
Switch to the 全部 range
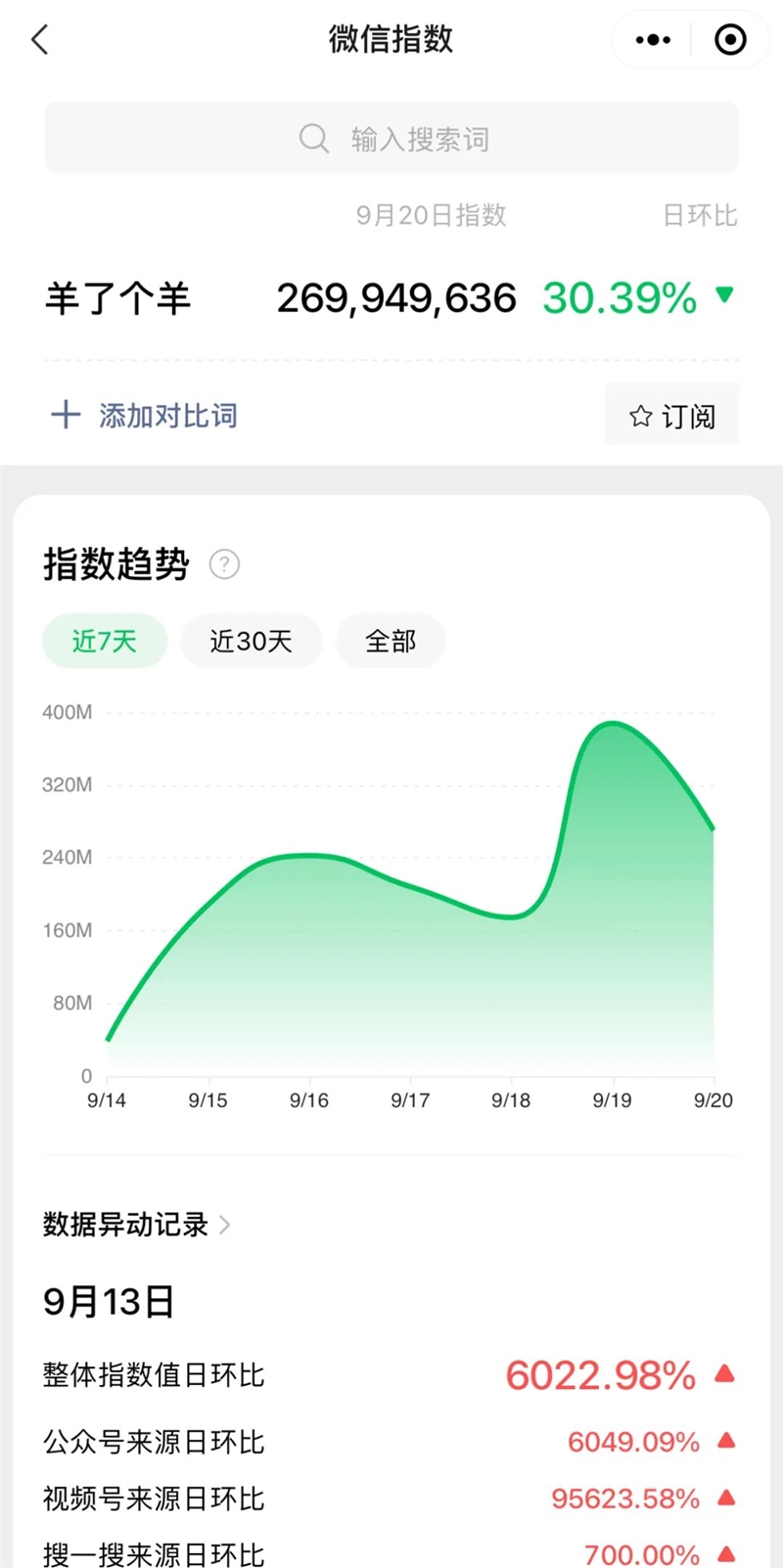(391, 641)
